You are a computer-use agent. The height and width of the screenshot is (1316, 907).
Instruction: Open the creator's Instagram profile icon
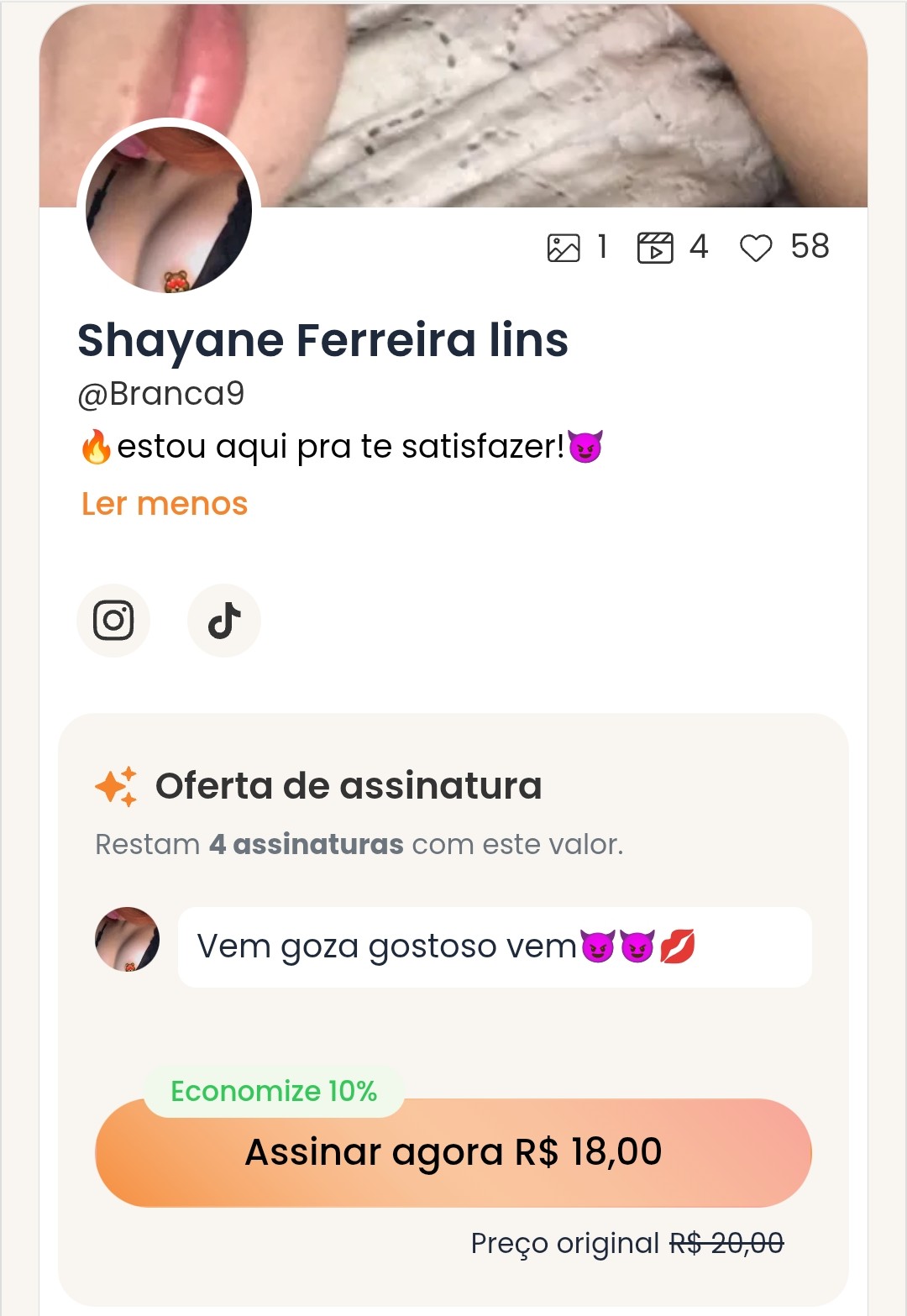113,621
